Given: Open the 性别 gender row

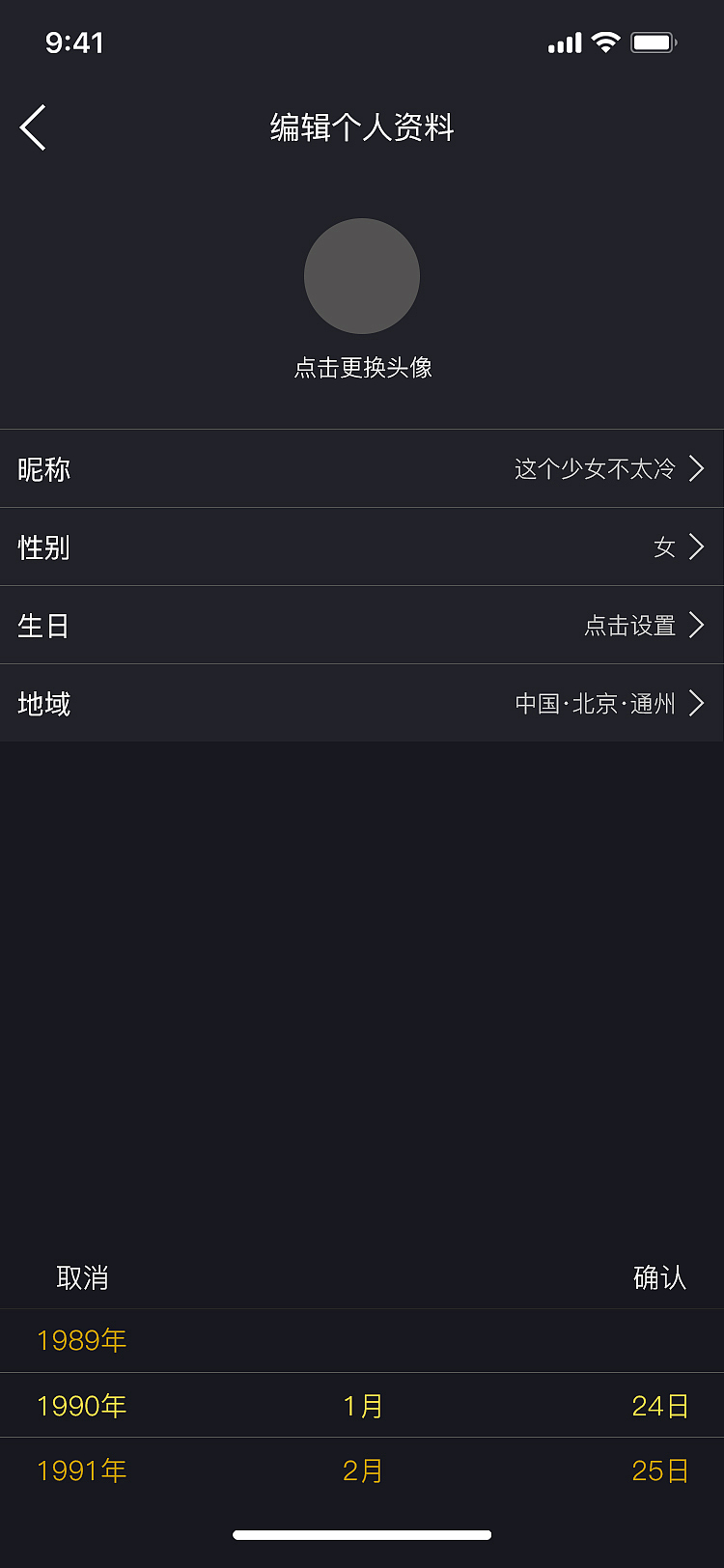Looking at the screenshot, I should (x=362, y=547).
